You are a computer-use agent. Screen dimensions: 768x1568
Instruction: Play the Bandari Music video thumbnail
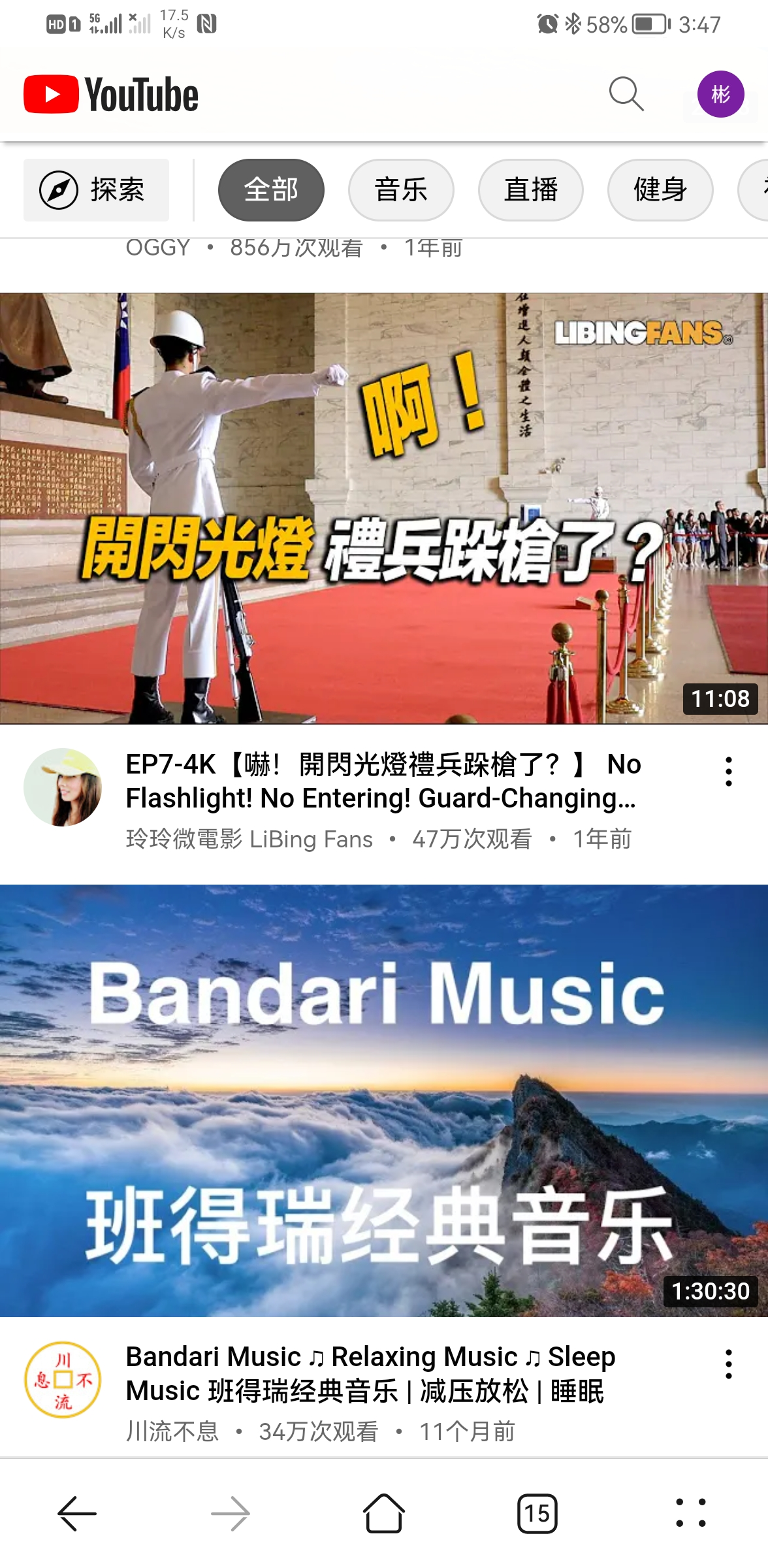pos(384,1100)
